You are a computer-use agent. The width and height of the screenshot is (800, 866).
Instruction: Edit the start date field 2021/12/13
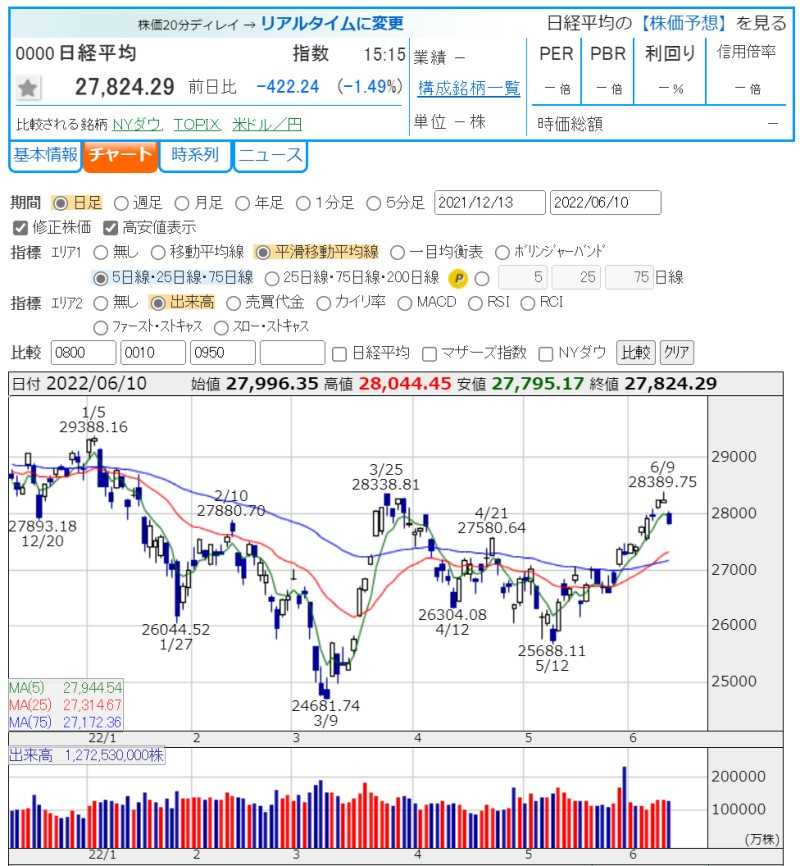click(490, 203)
